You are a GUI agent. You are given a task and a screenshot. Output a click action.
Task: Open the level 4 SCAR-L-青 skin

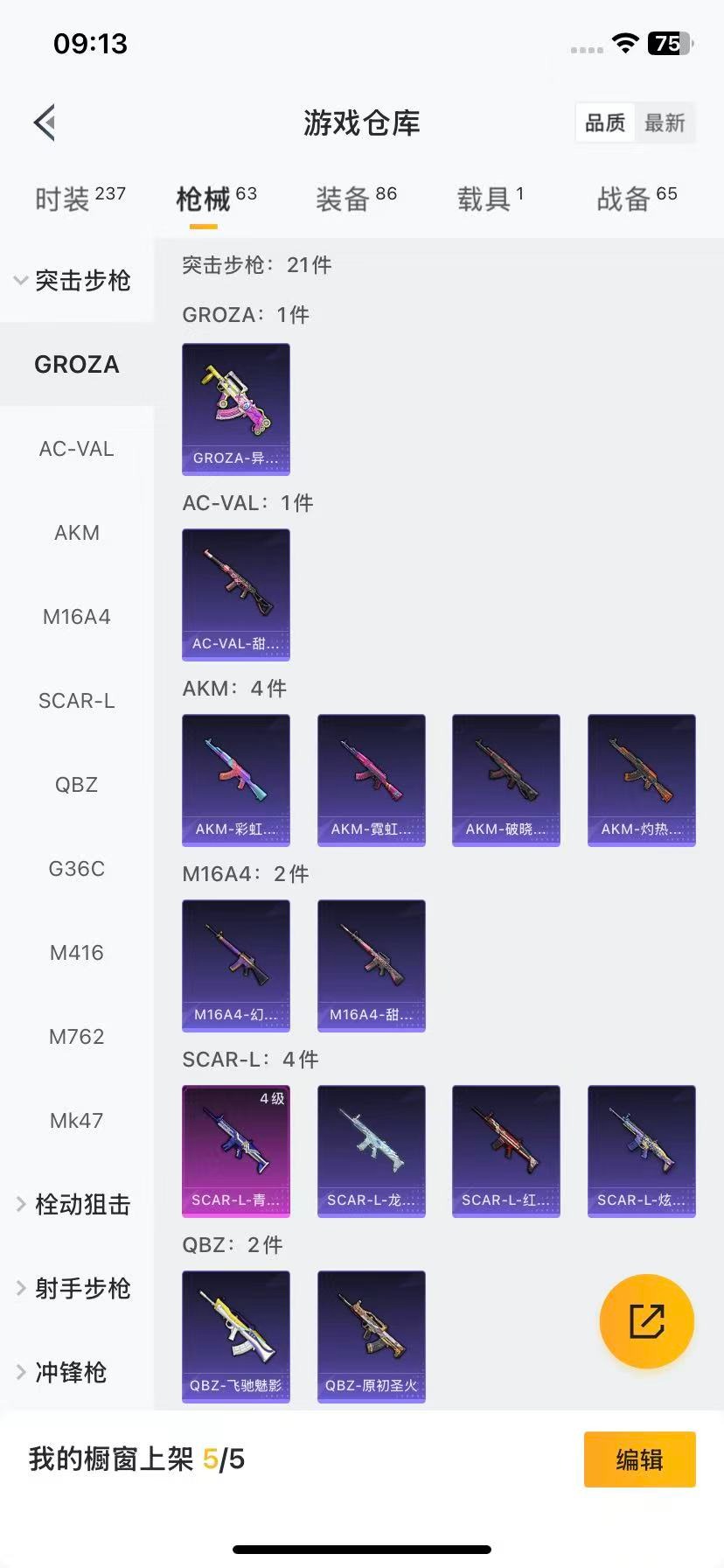pos(236,1151)
